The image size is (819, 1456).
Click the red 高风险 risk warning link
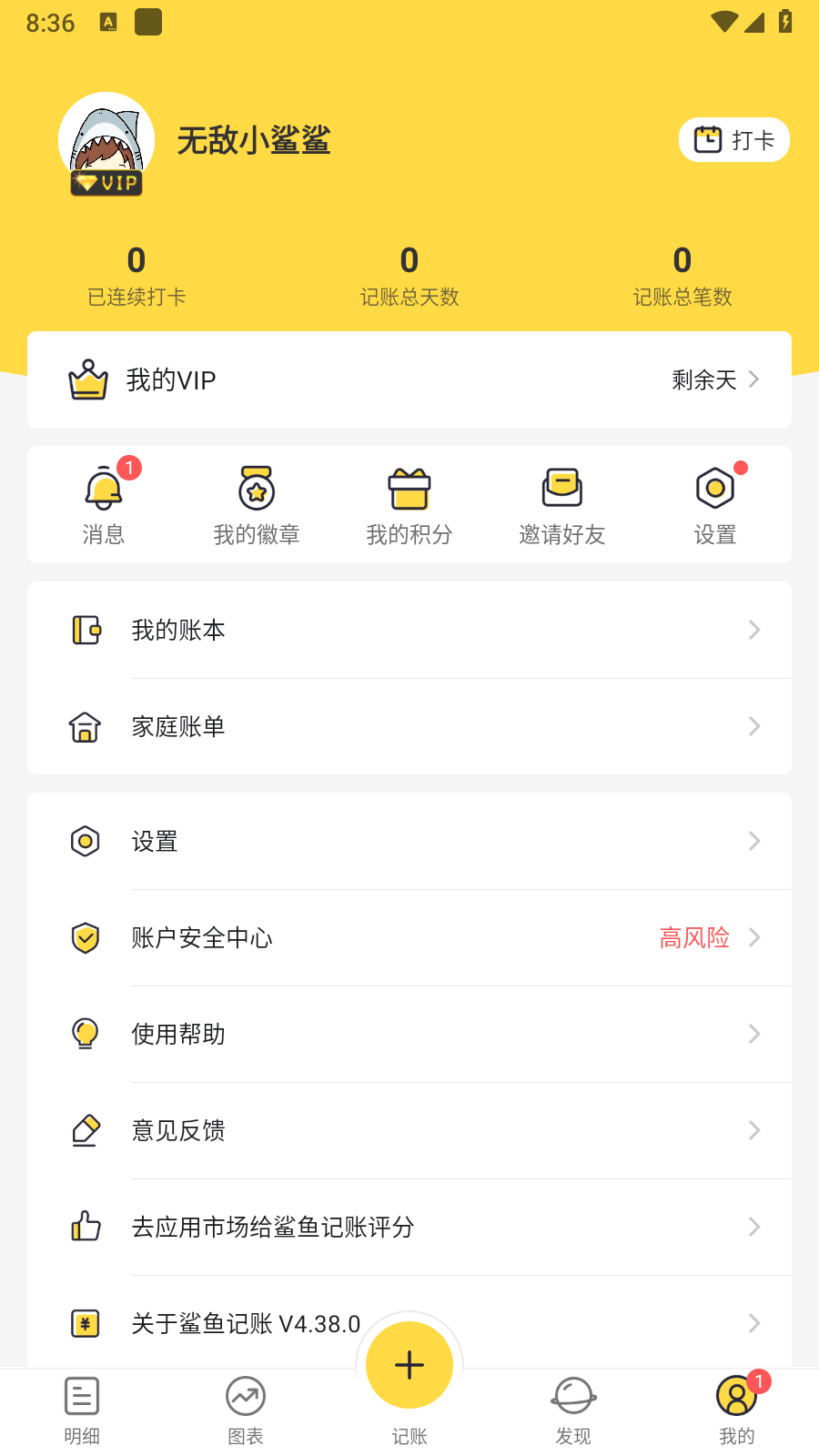[694, 937]
